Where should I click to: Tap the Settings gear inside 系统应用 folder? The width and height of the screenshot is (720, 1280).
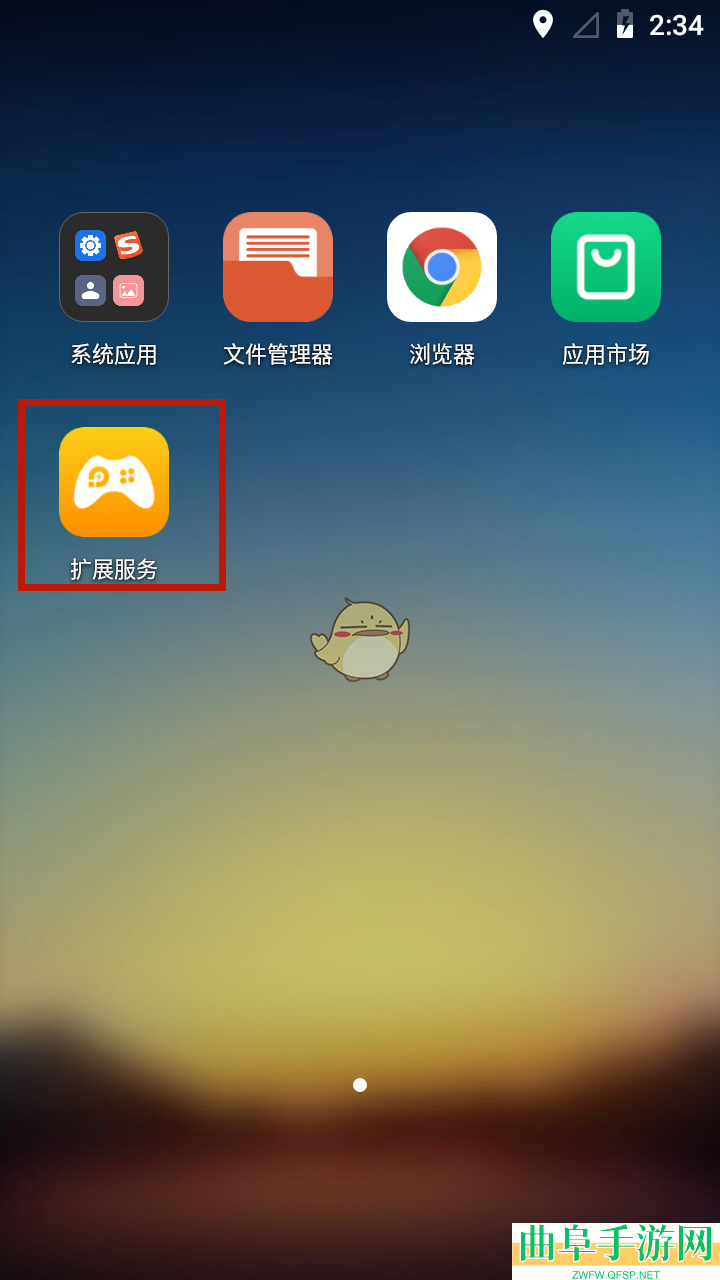point(90,245)
